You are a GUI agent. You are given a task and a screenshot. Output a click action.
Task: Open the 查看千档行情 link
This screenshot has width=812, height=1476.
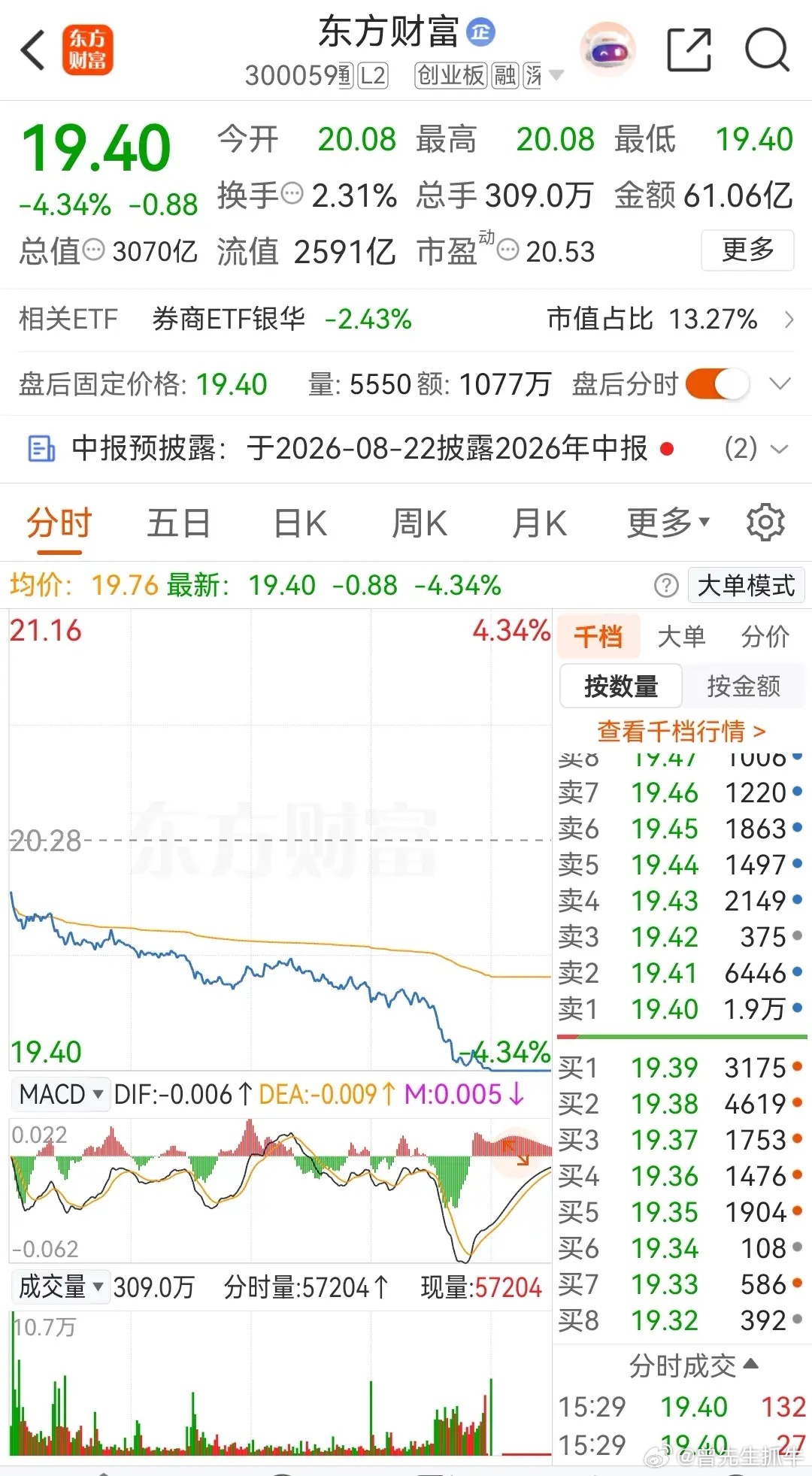click(x=681, y=731)
